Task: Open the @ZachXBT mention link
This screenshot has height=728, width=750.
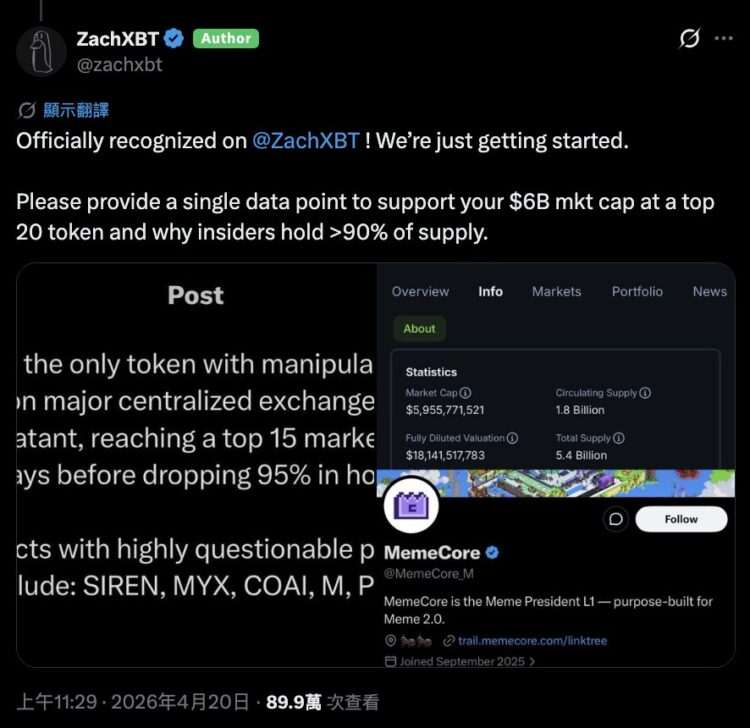Action: (x=306, y=141)
